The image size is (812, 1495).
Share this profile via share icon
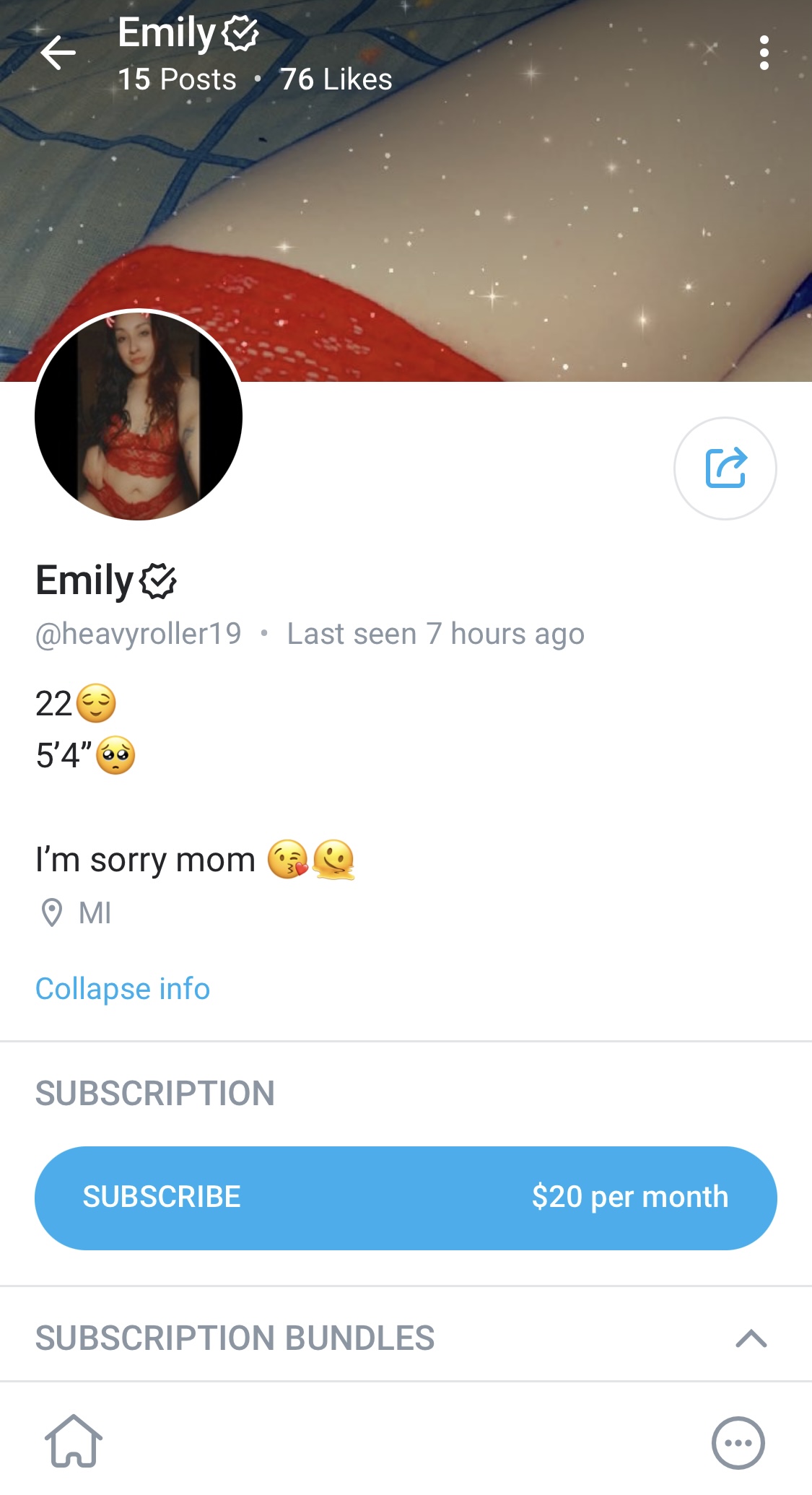coord(725,468)
